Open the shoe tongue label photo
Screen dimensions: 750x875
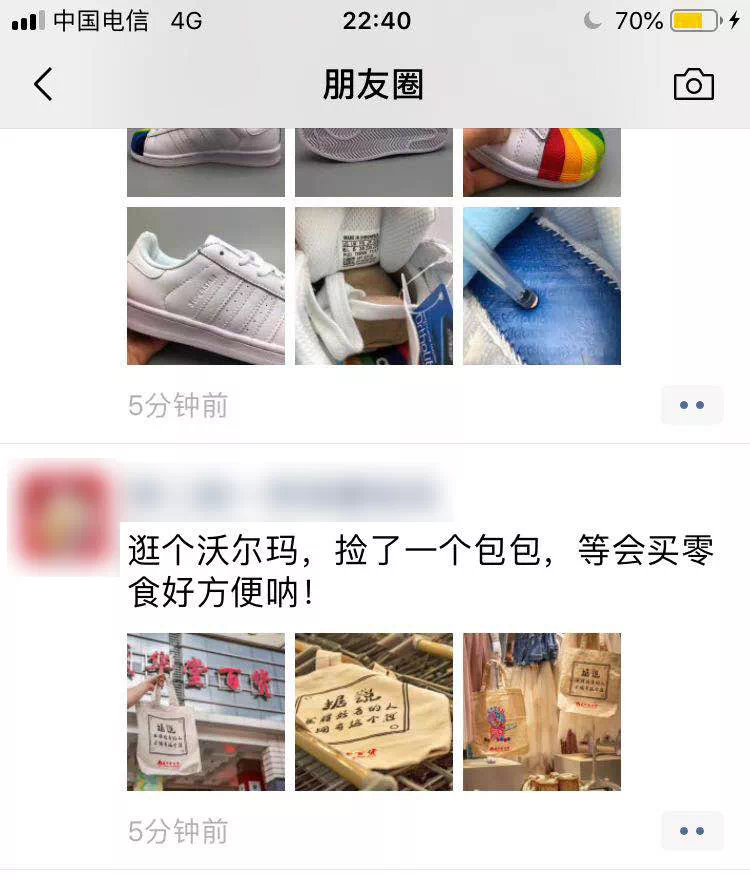pyautogui.click(x=373, y=286)
